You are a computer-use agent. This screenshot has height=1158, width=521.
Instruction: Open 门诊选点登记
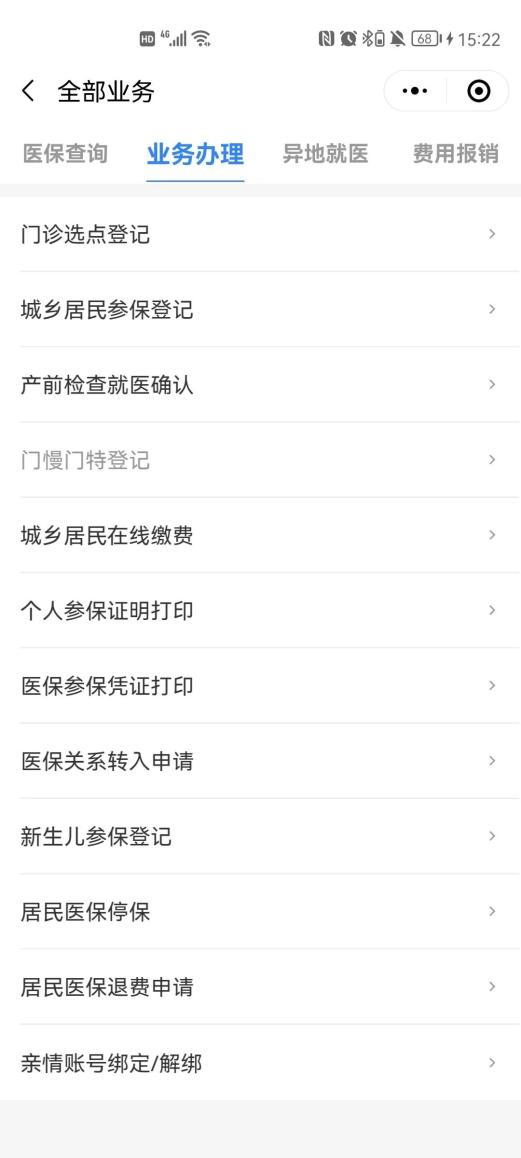click(x=260, y=235)
